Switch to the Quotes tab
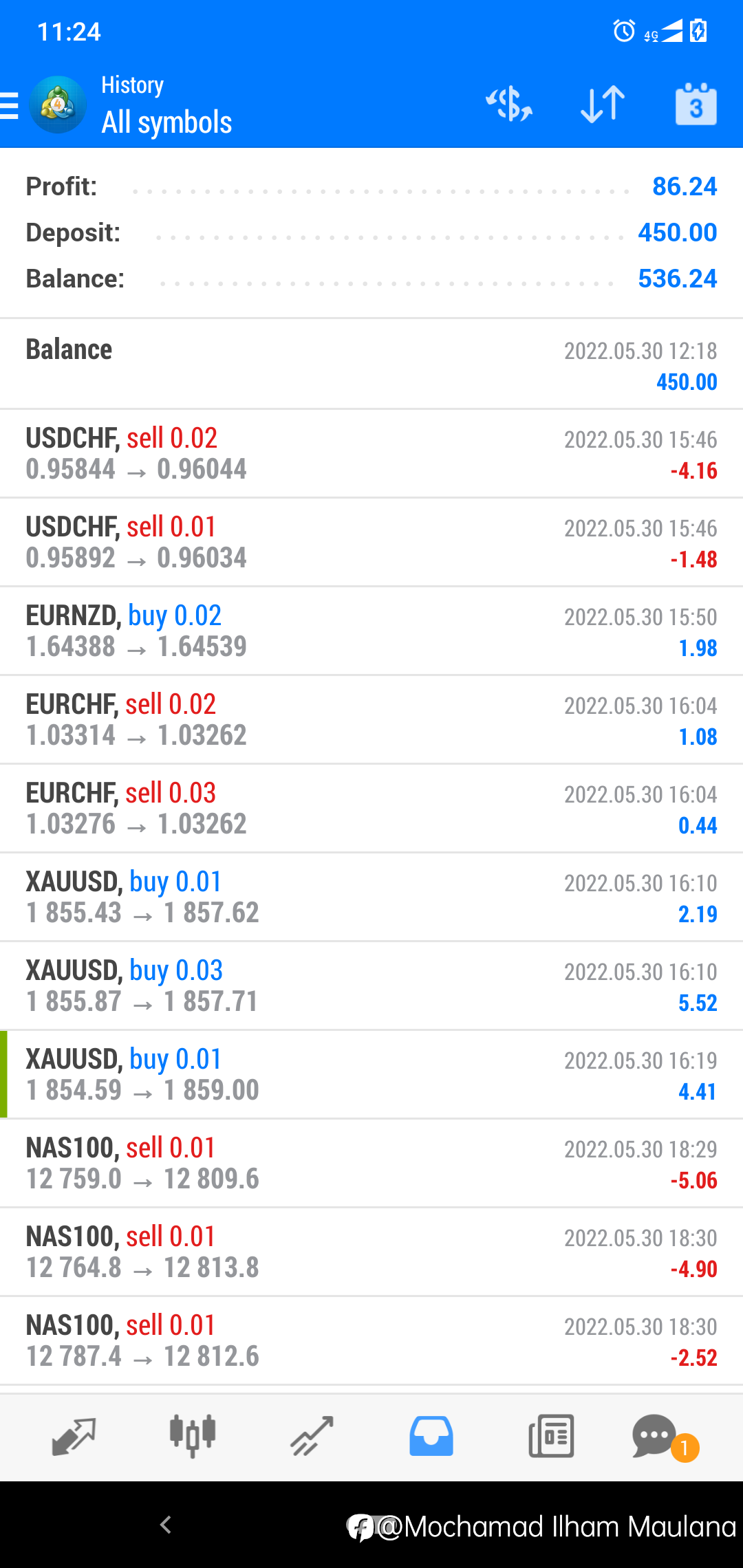Screen dimensions: 743x1568 (x=74, y=1437)
